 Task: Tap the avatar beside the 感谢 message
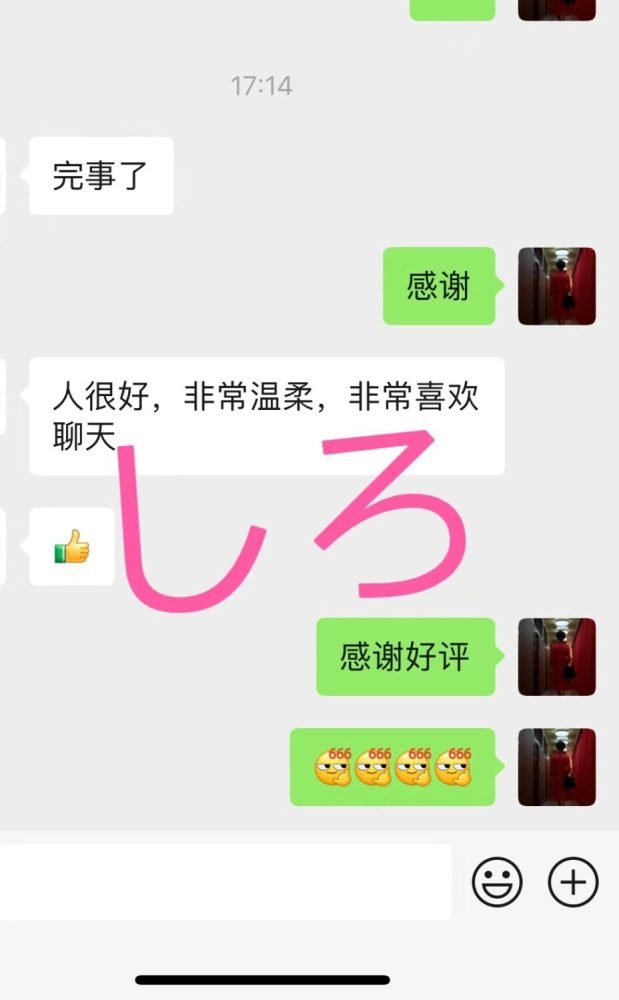tap(557, 286)
